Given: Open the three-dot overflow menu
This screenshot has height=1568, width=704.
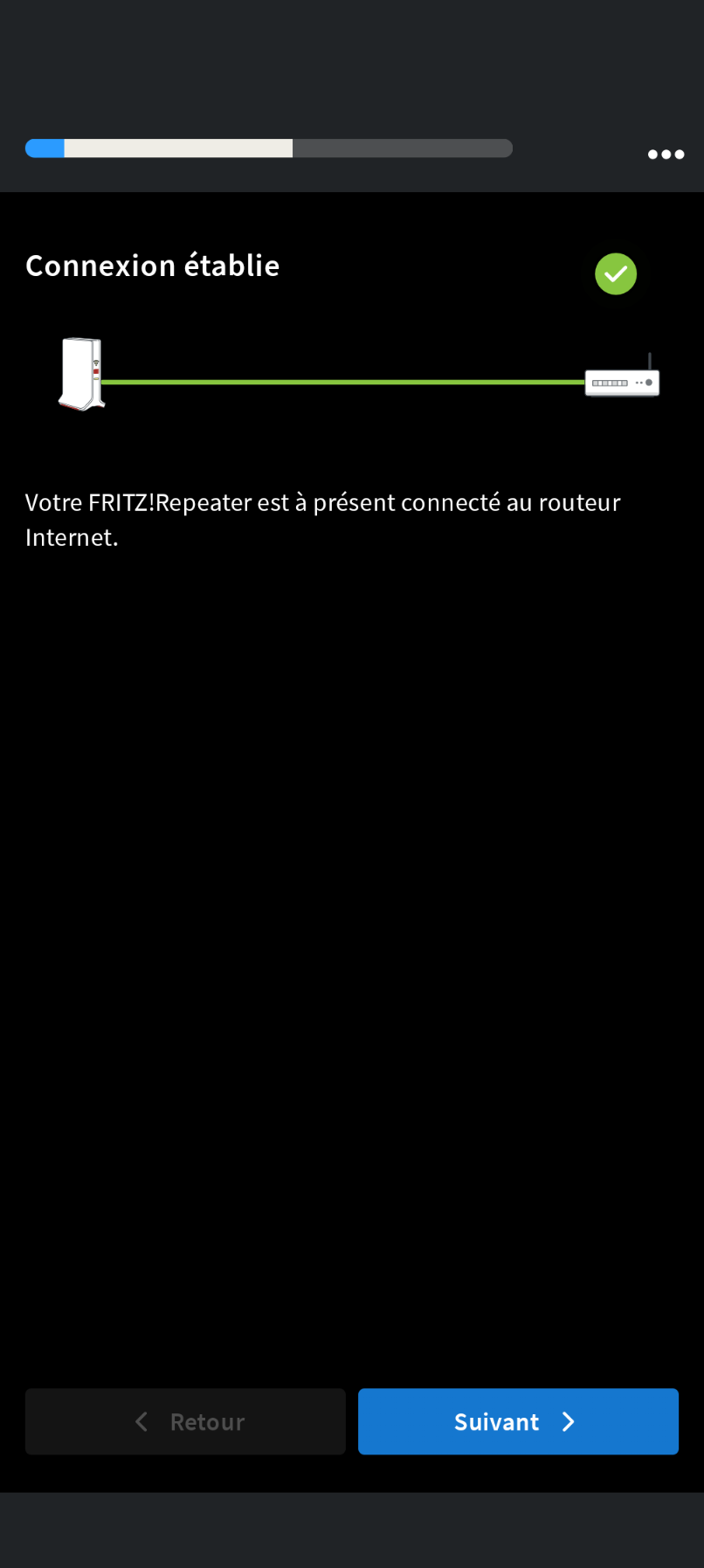Looking at the screenshot, I should tap(666, 155).
